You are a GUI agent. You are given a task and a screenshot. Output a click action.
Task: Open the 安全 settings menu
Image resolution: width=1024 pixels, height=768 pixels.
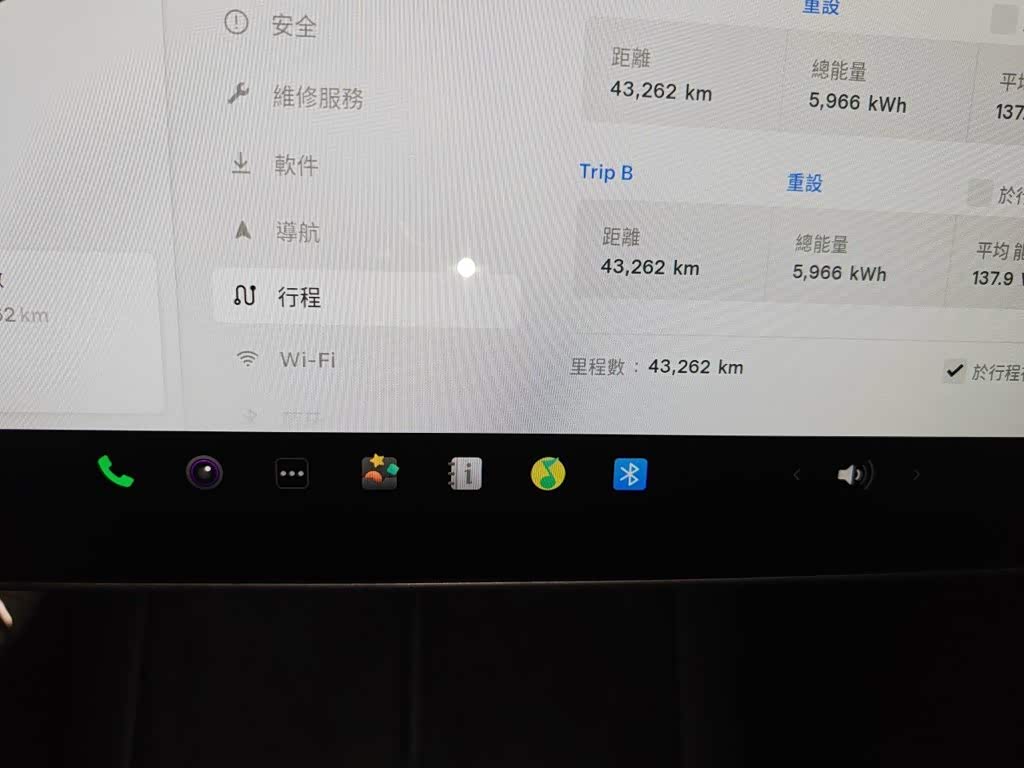point(271,25)
